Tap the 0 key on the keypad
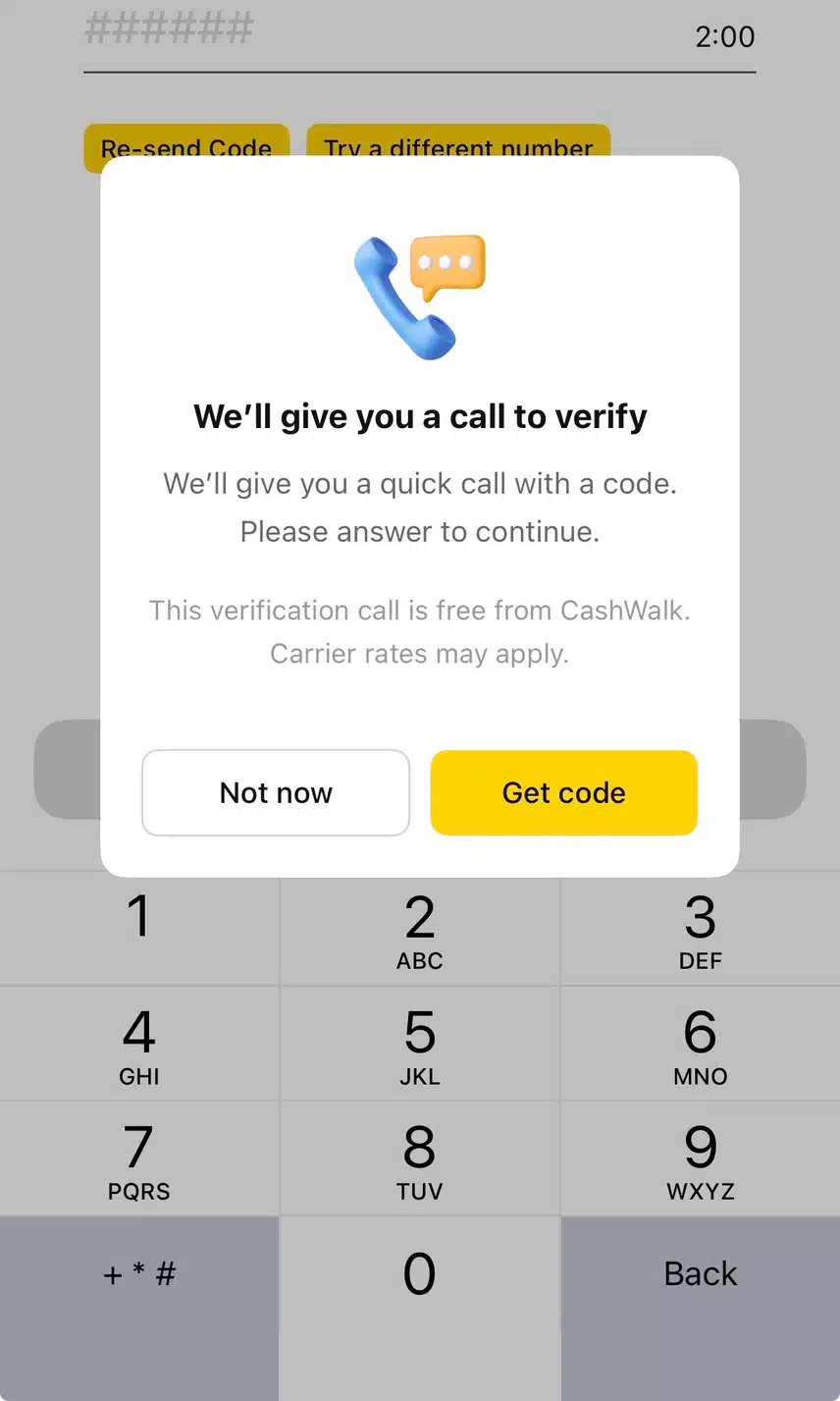This screenshot has height=1401, width=840. click(x=420, y=1274)
